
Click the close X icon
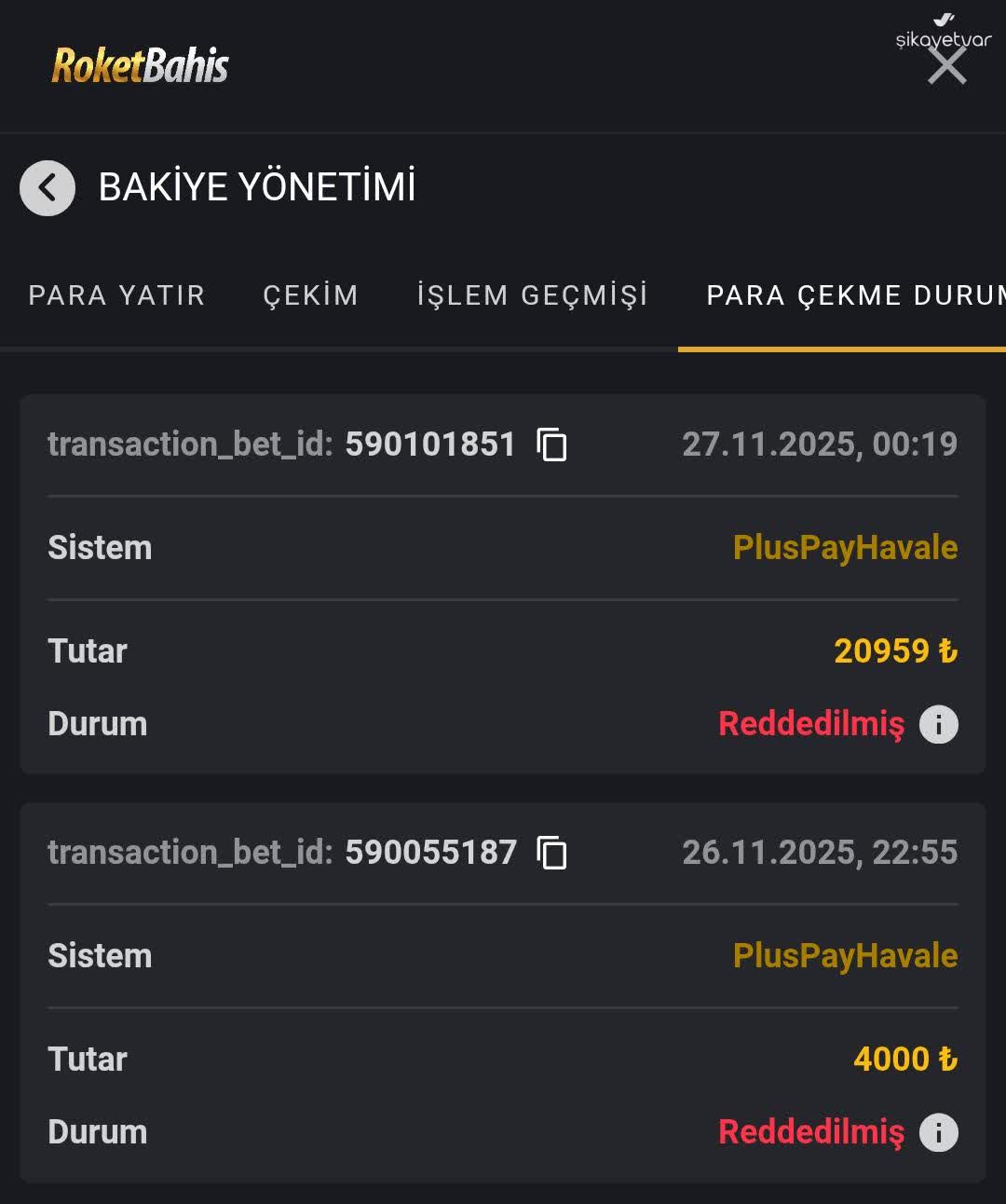[947, 65]
